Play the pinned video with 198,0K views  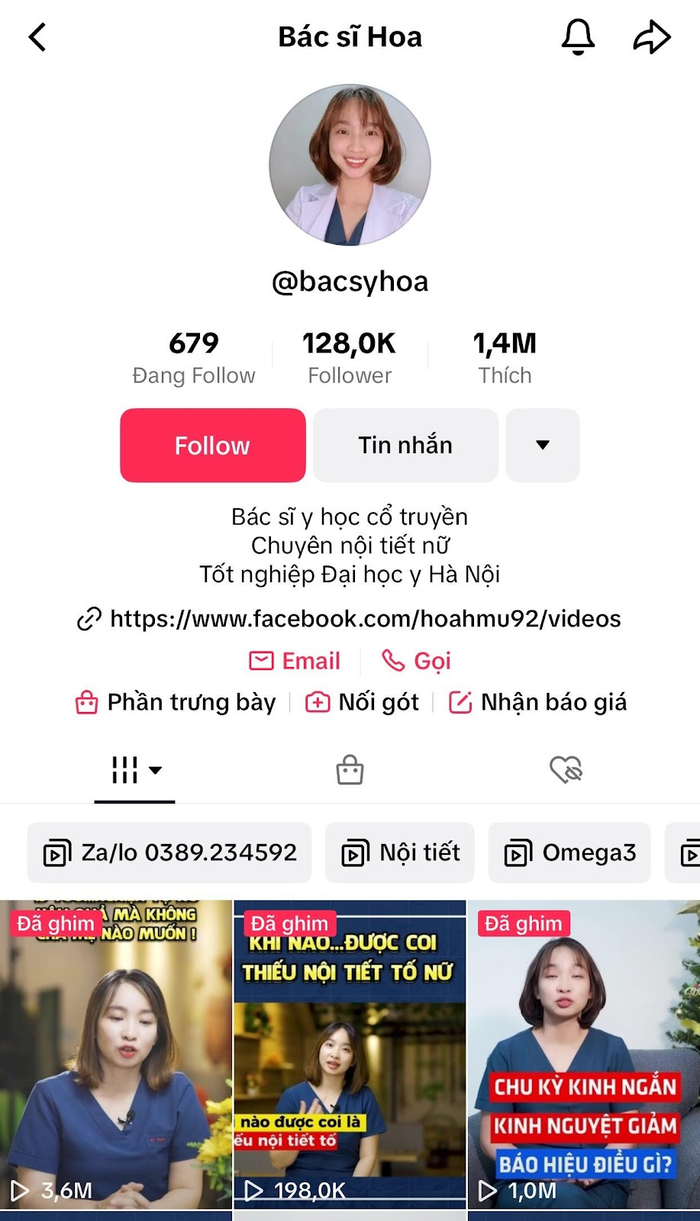(x=349, y=1050)
